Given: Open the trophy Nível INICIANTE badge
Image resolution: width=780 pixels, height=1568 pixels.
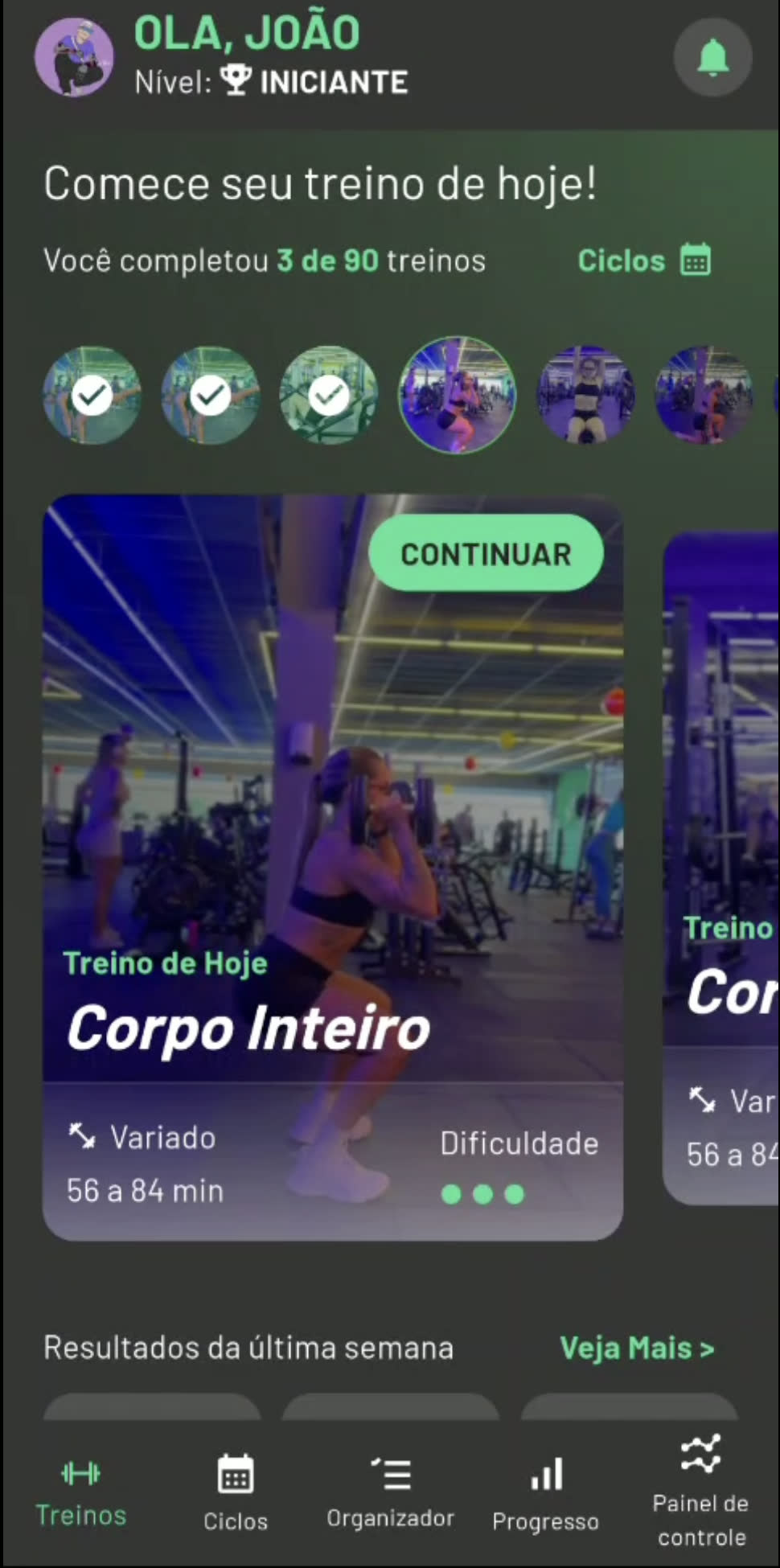Looking at the screenshot, I should click(236, 80).
